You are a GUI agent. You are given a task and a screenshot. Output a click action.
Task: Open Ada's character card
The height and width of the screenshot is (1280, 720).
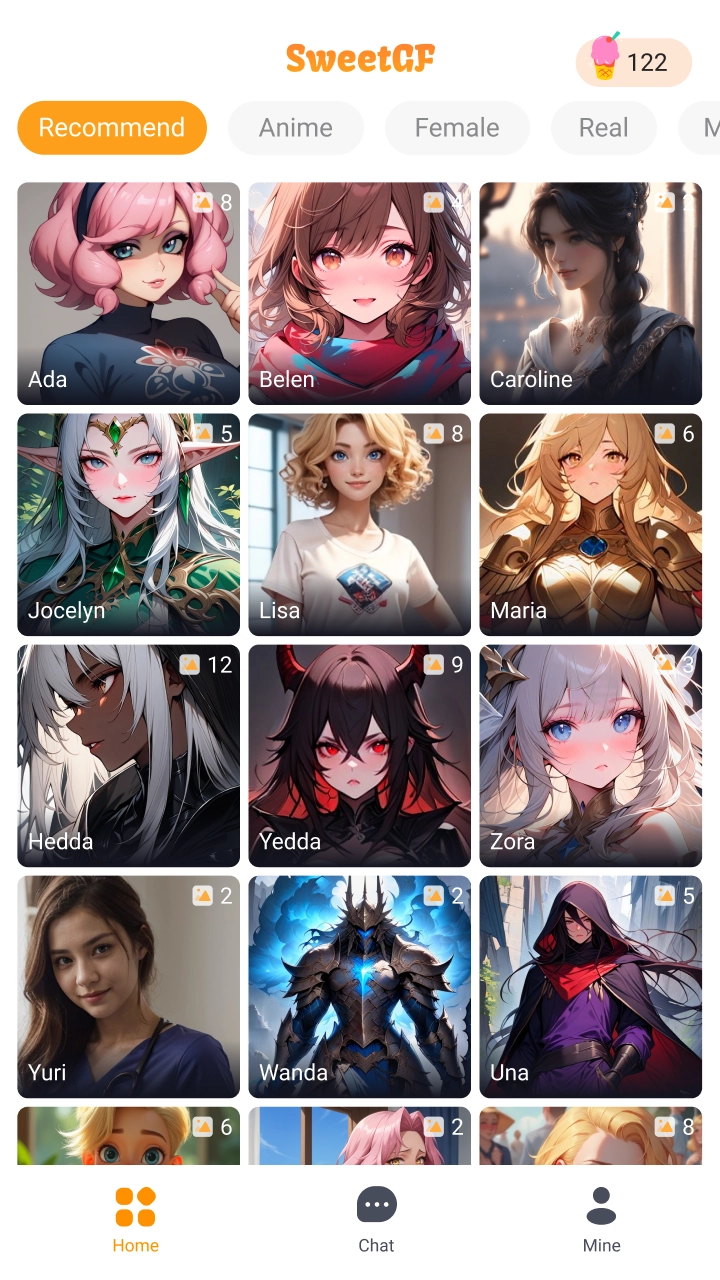tap(128, 293)
